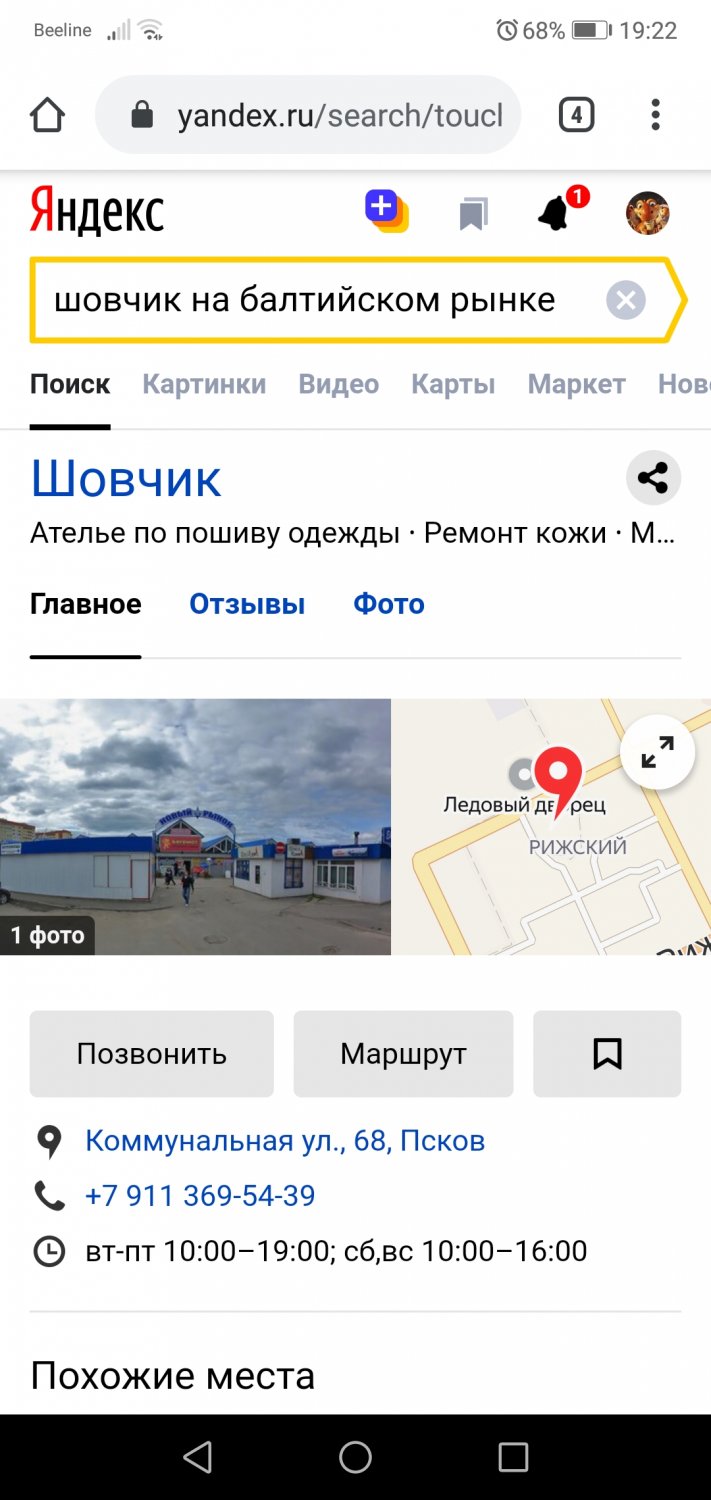Screen dimensions: 711x1500
Task: Open the Yandex bookmarks collection icon
Action: pos(473,213)
